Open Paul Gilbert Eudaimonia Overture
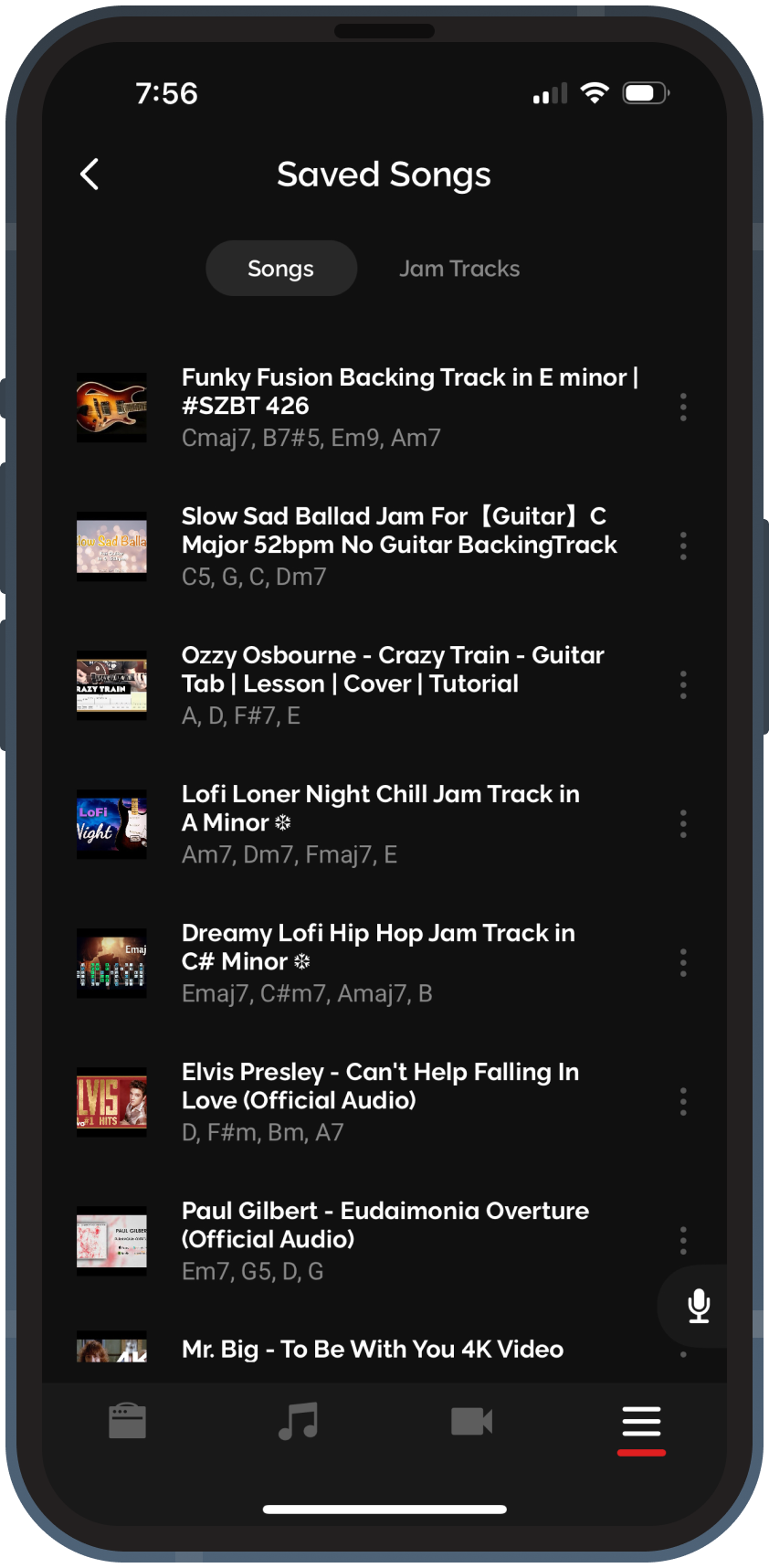Viewport: 769px width, 1568px height. (x=384, y=1240)
